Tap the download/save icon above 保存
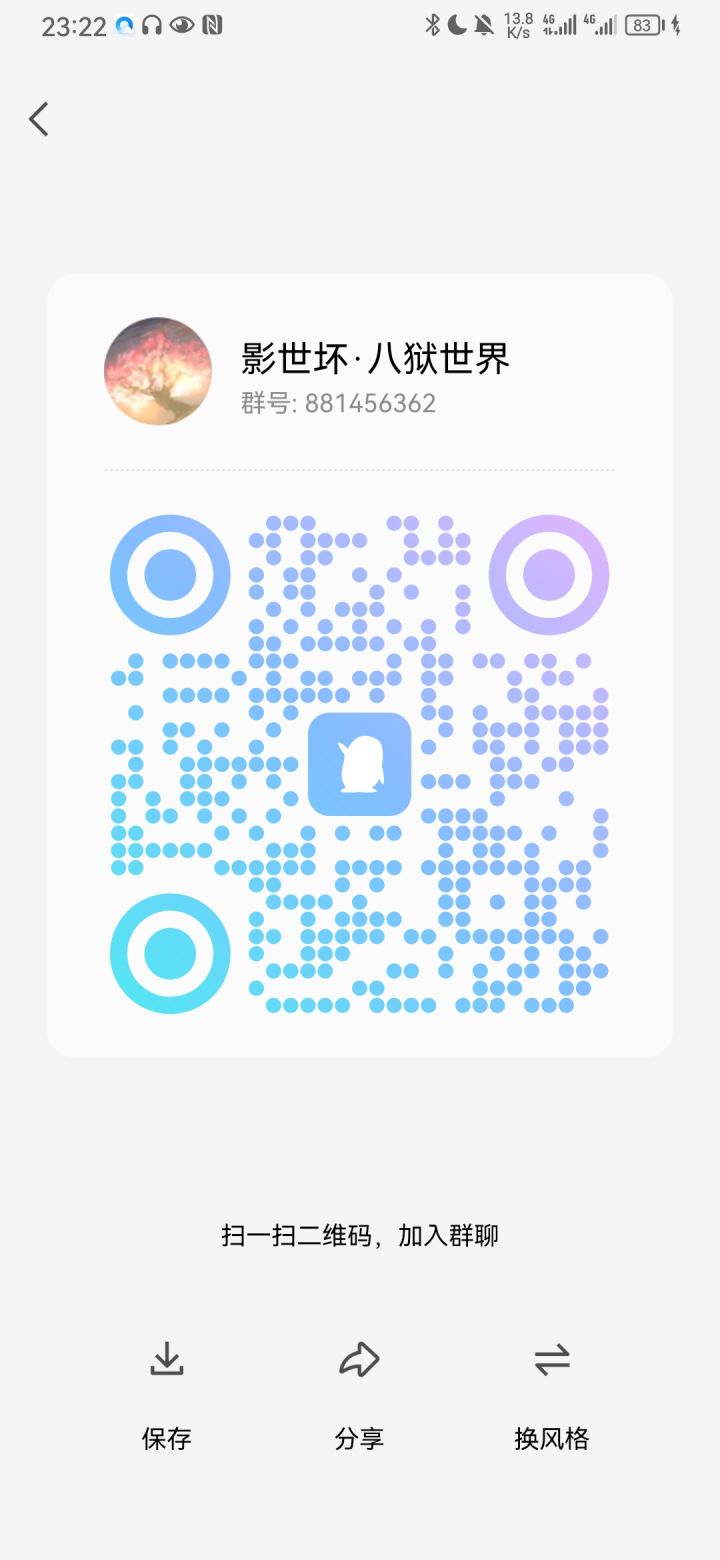Viewport: 720px width, 1560px height. click(x=166, y=1358)
